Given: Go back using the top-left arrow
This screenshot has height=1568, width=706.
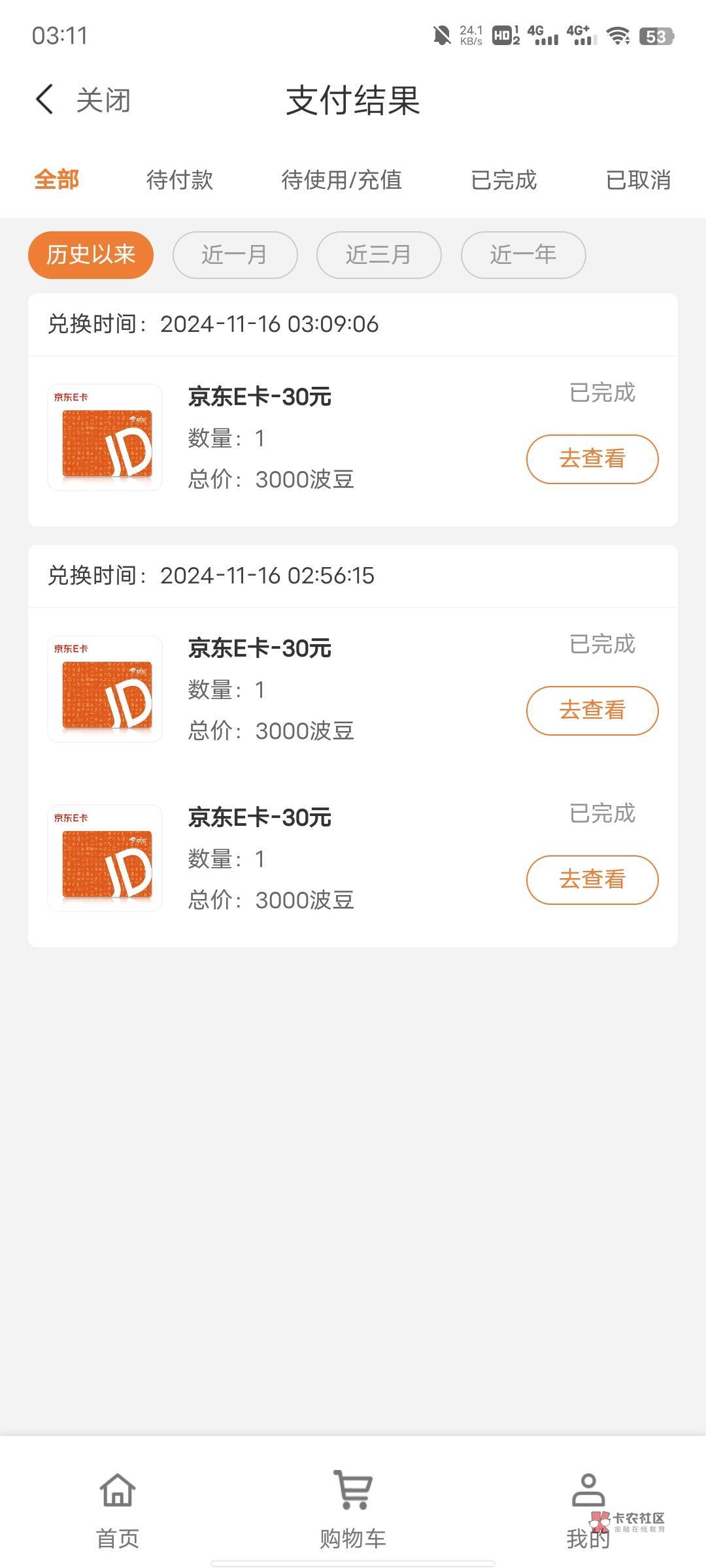Looking at the screenshot, I should pyautogui.click(x=44, y=101).
